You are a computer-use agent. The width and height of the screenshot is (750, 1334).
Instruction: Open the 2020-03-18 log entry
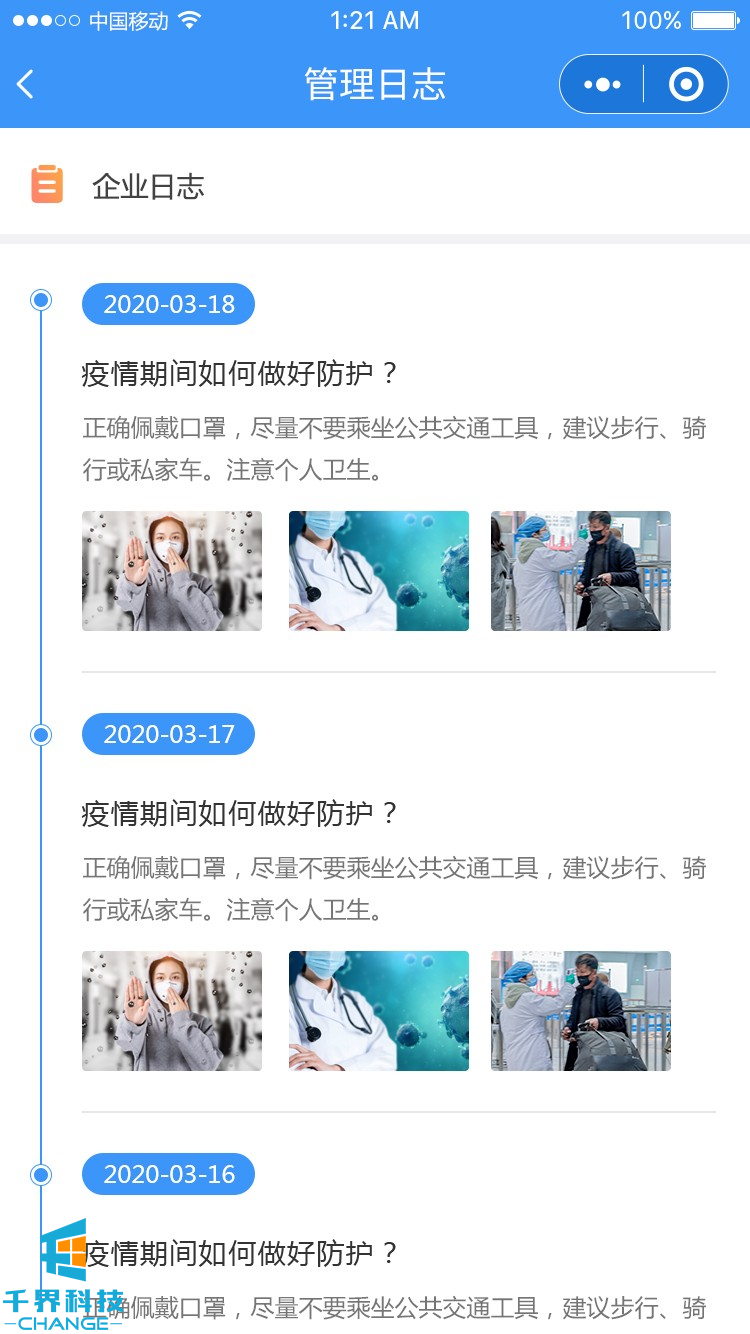(x=240, y=374)
